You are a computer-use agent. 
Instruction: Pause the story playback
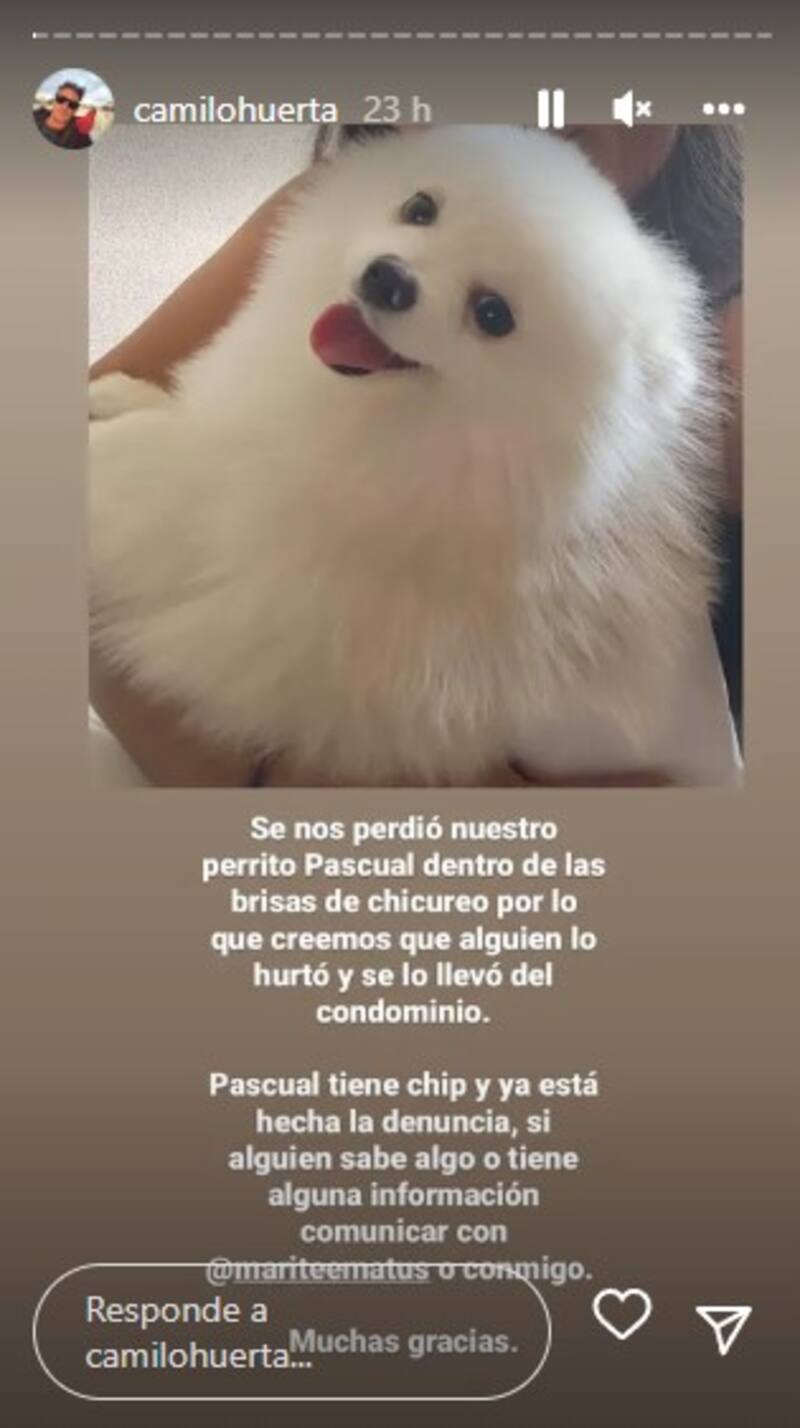(551, 109)
